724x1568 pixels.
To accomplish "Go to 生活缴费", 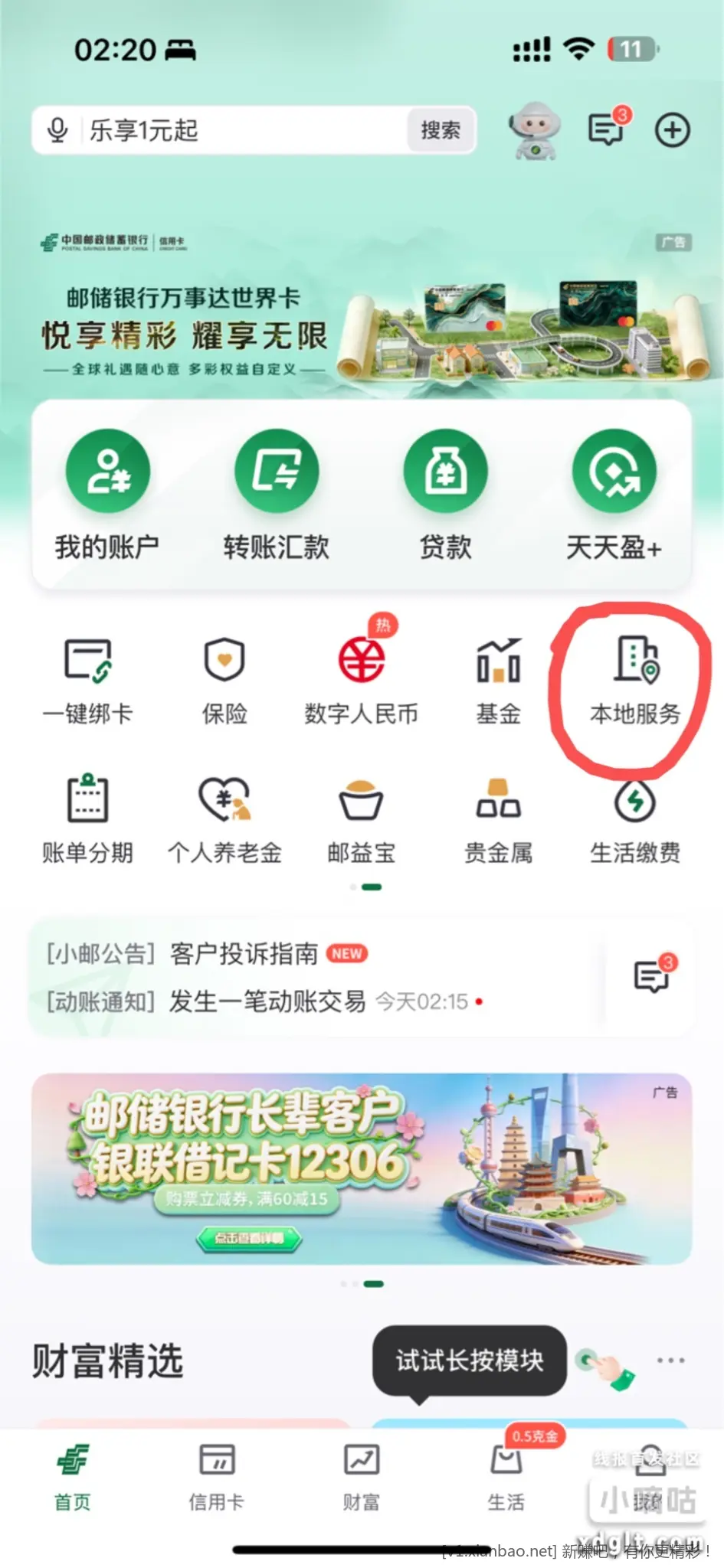I will click(x=635, y=819).
